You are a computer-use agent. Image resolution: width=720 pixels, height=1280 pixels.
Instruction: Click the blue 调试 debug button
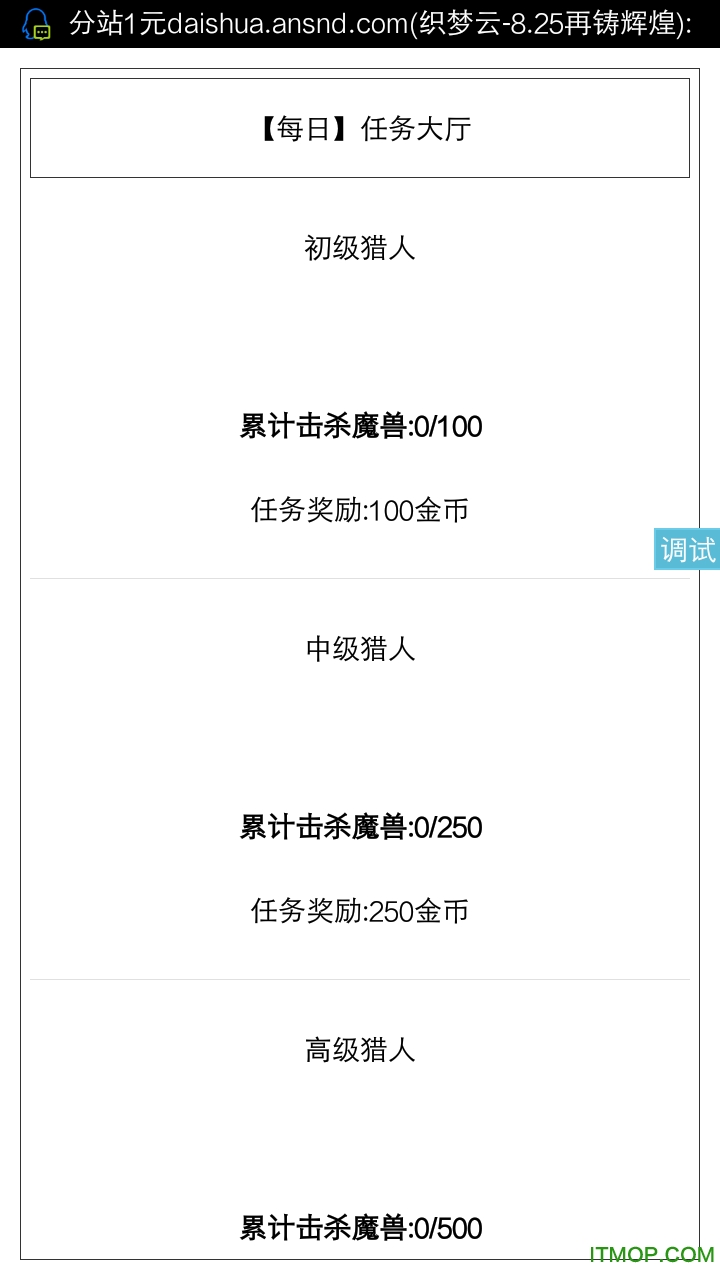(688, 548)
